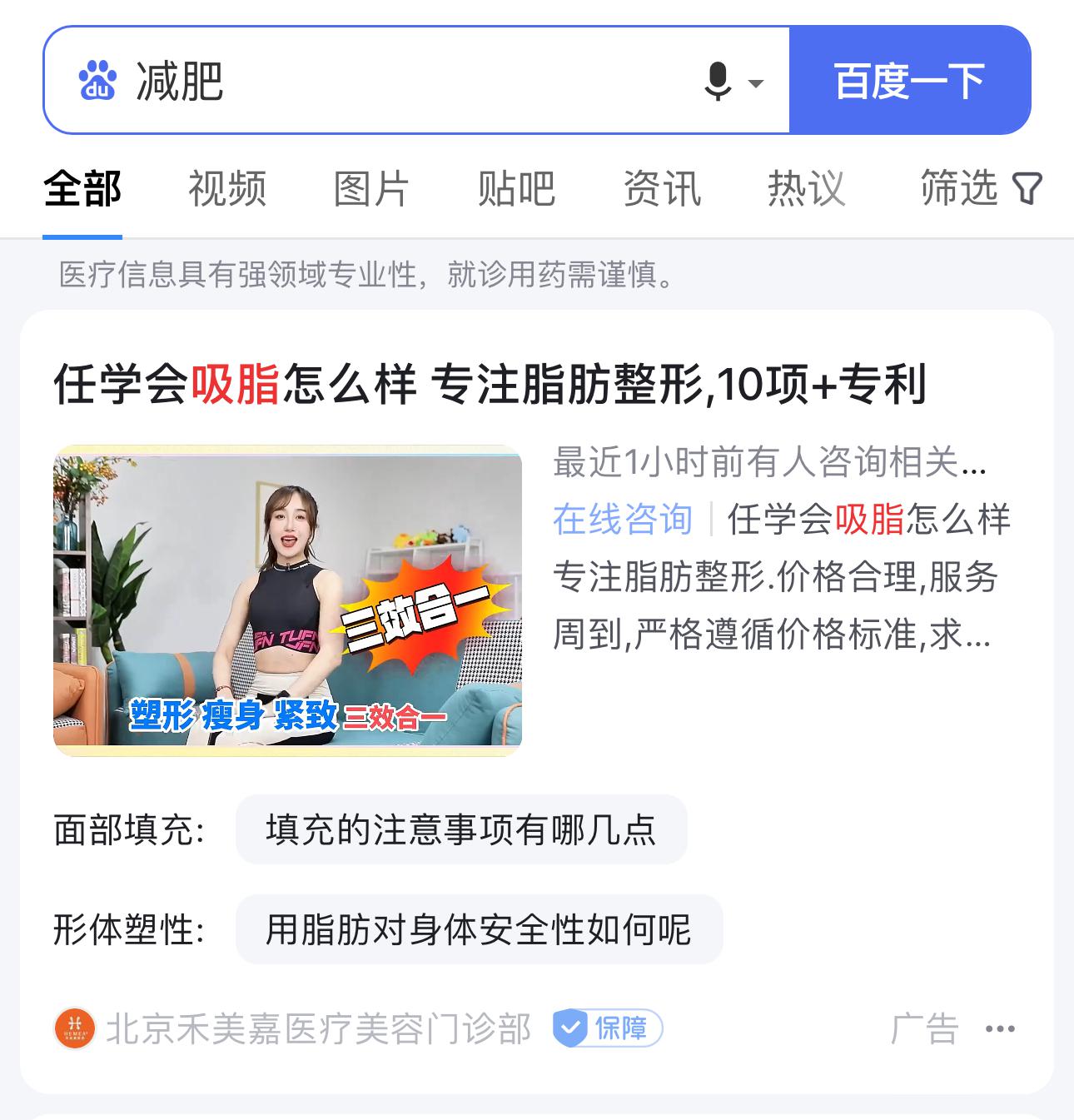The width and height of the screenshot is (1074, 1120).
Task: Open the 任学会吸脂怎么样 result title
Action: click(490, 385)
